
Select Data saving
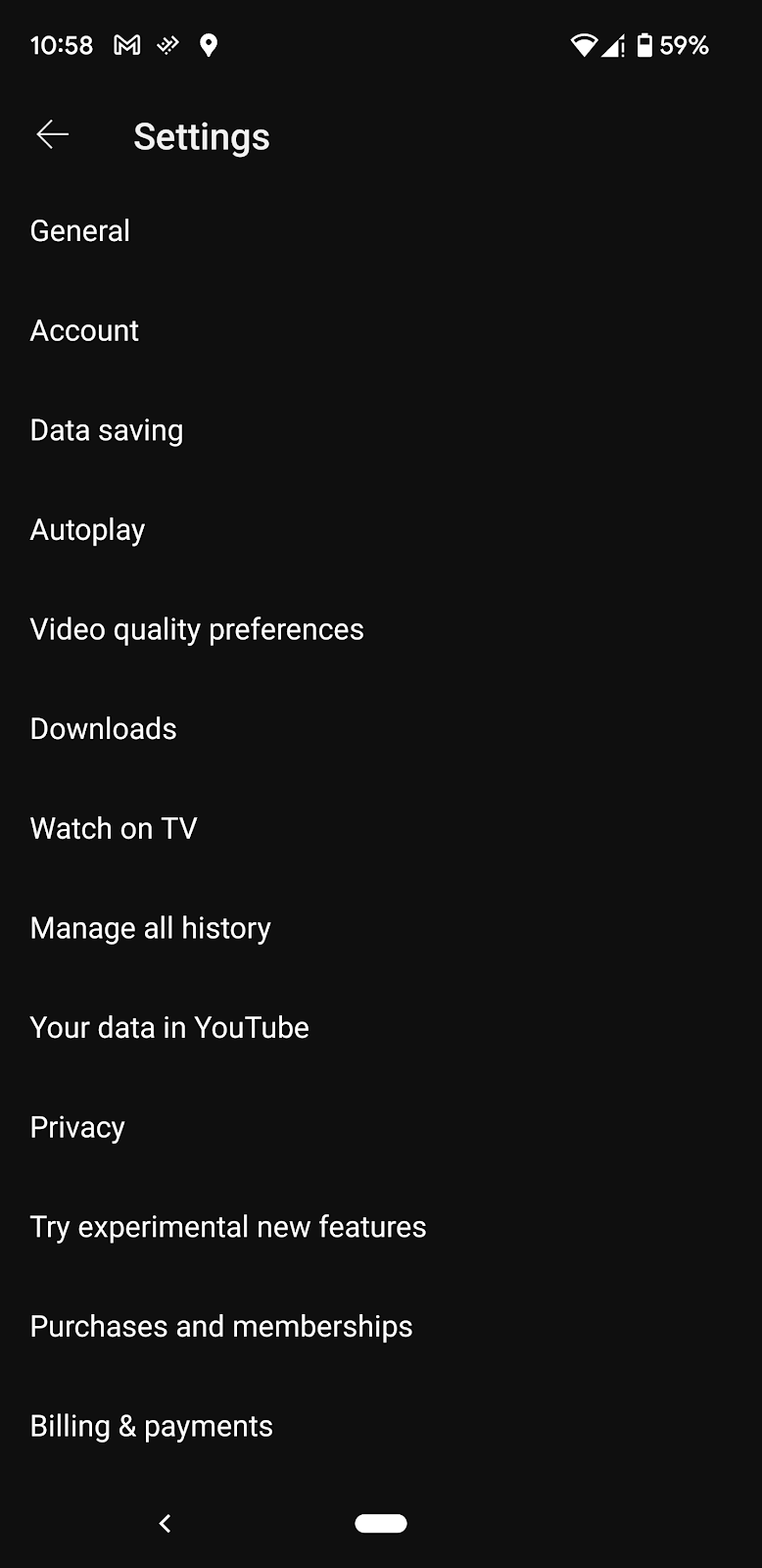381,430
